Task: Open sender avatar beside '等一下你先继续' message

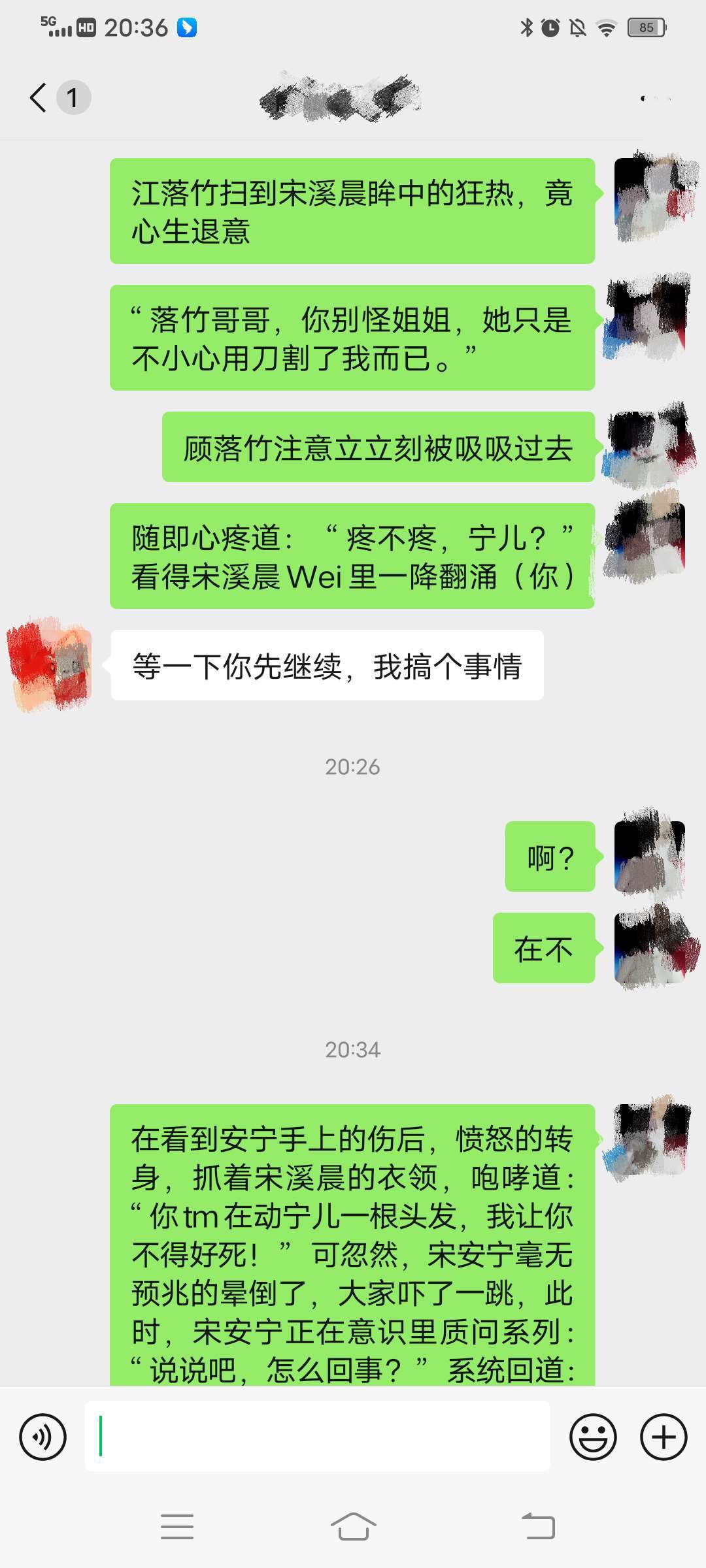Action: tap(50, 665)
